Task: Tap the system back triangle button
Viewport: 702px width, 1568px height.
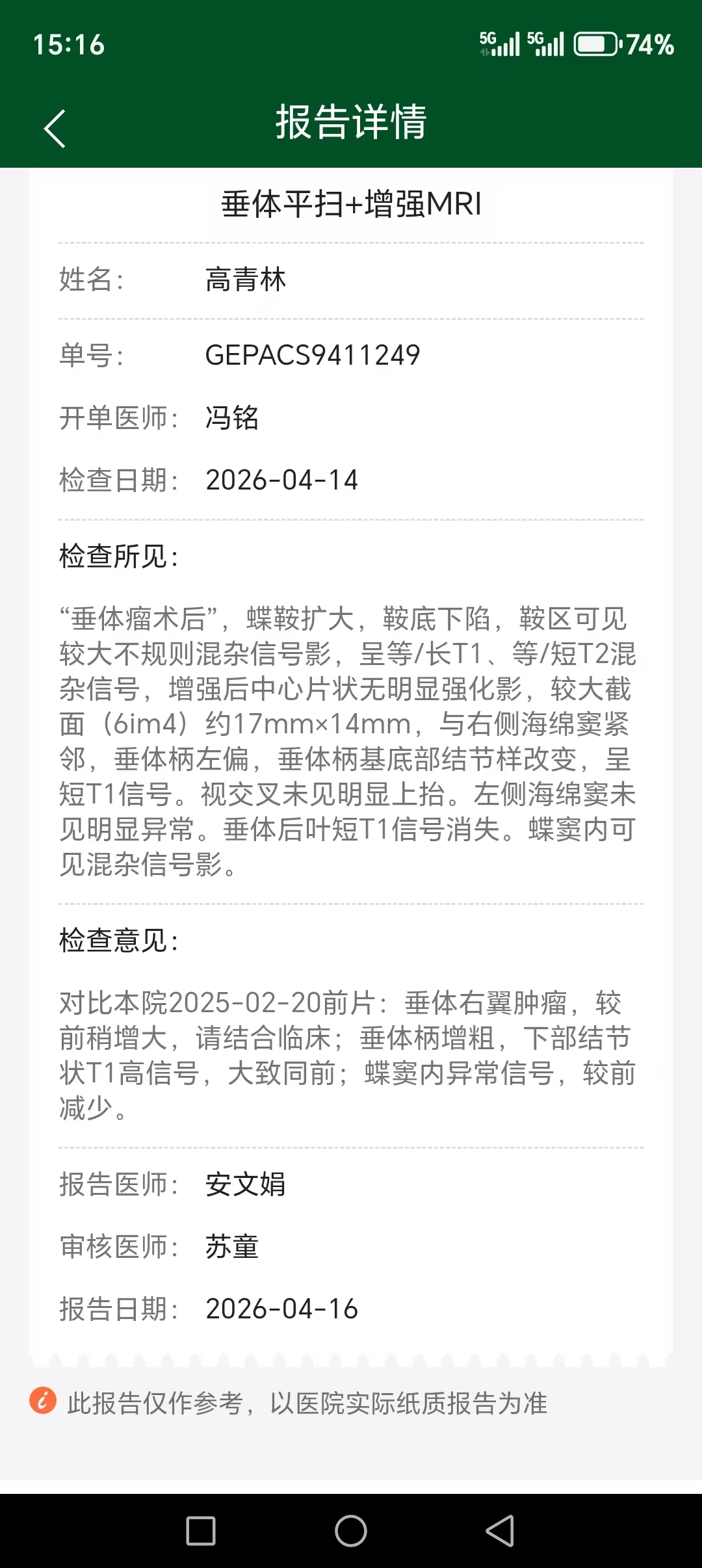Action: [500, 1530]
